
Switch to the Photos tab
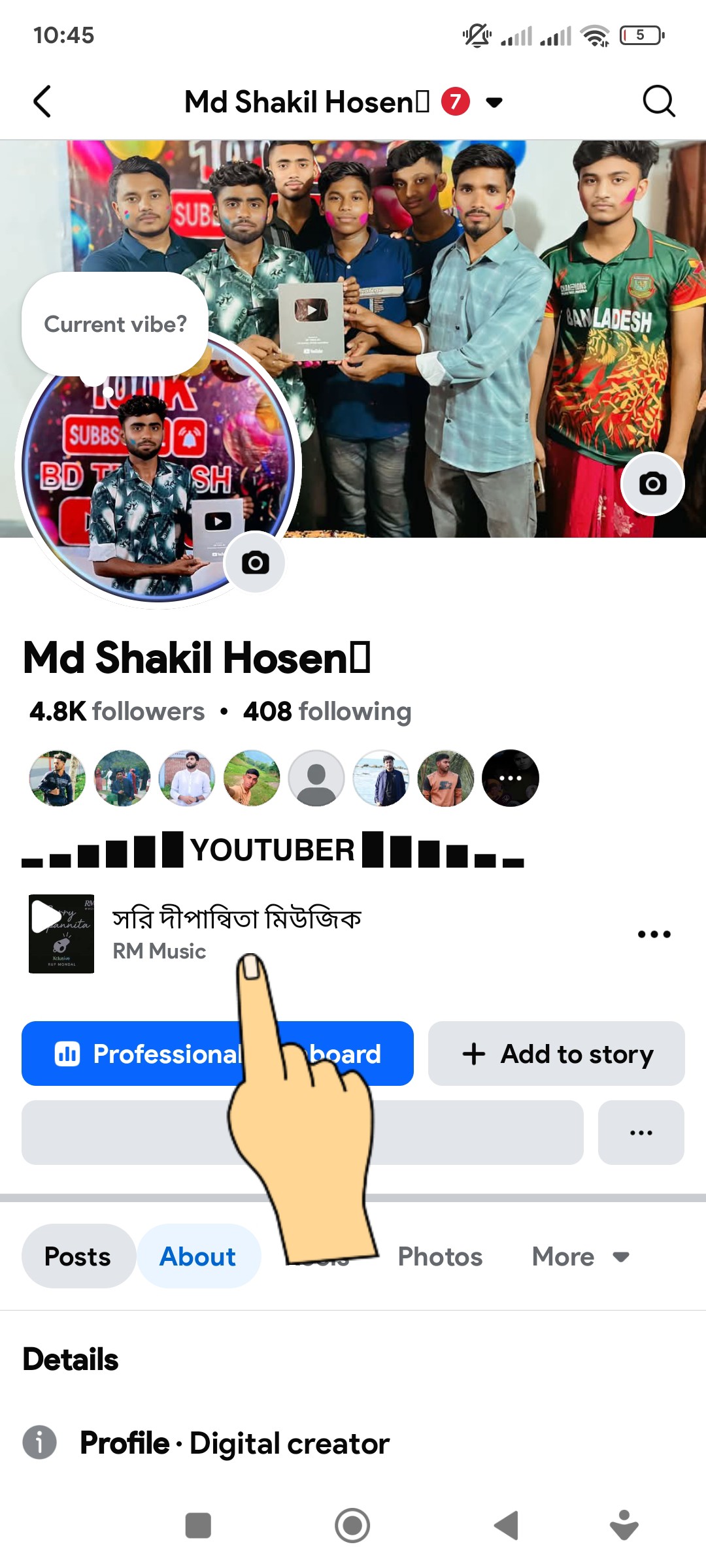[x=440, y=1256]
